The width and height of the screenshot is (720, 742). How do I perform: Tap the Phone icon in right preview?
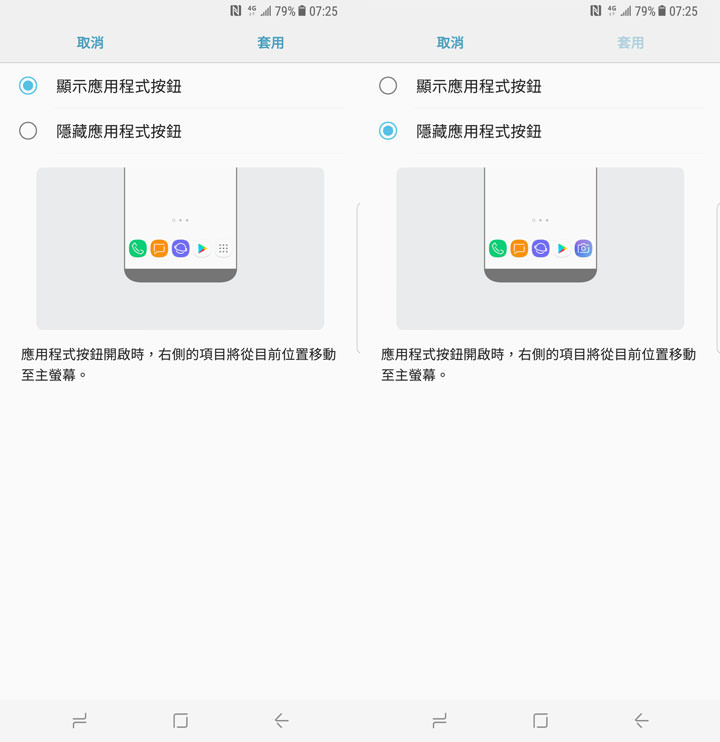[497, 248]
